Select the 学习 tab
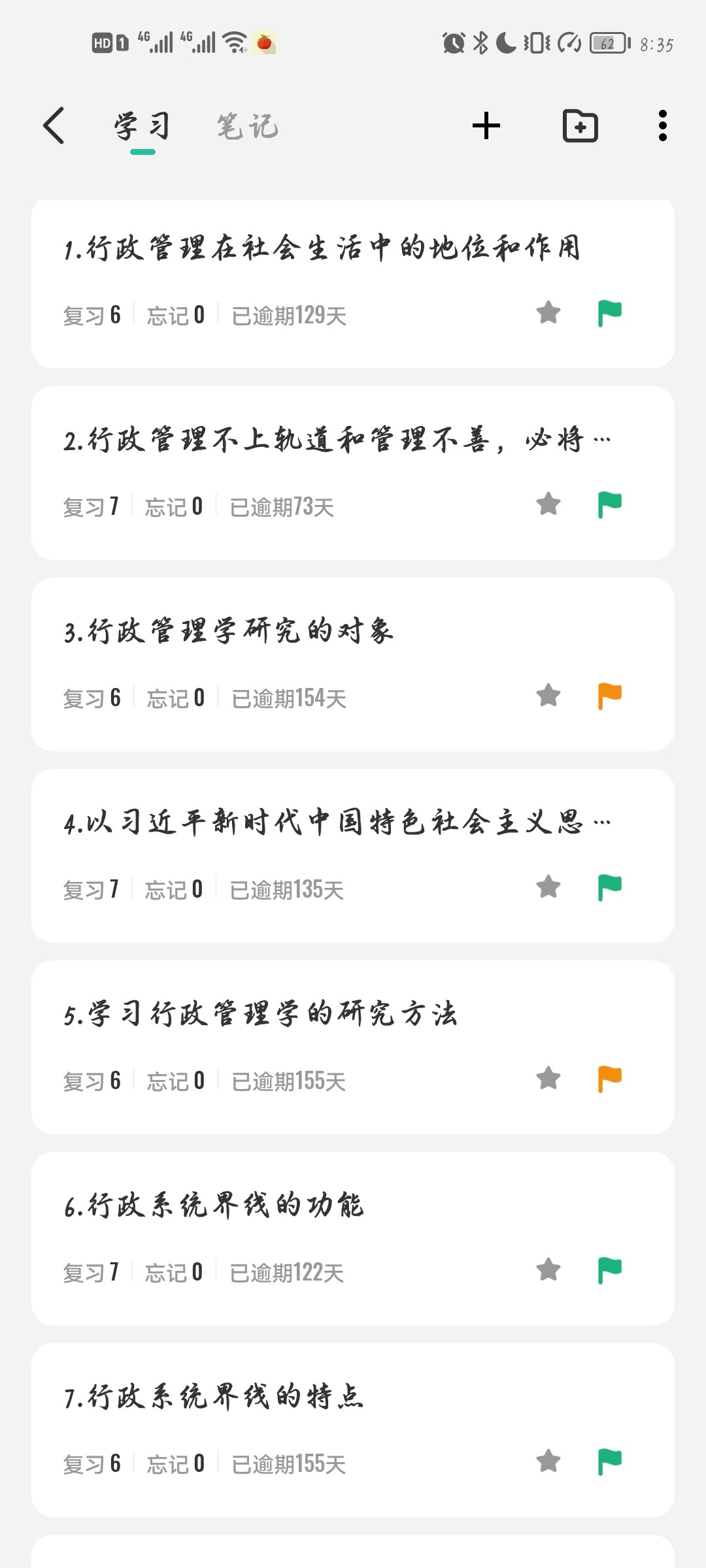This screenshot has height=1568, width=706. [x=143, y=126]
